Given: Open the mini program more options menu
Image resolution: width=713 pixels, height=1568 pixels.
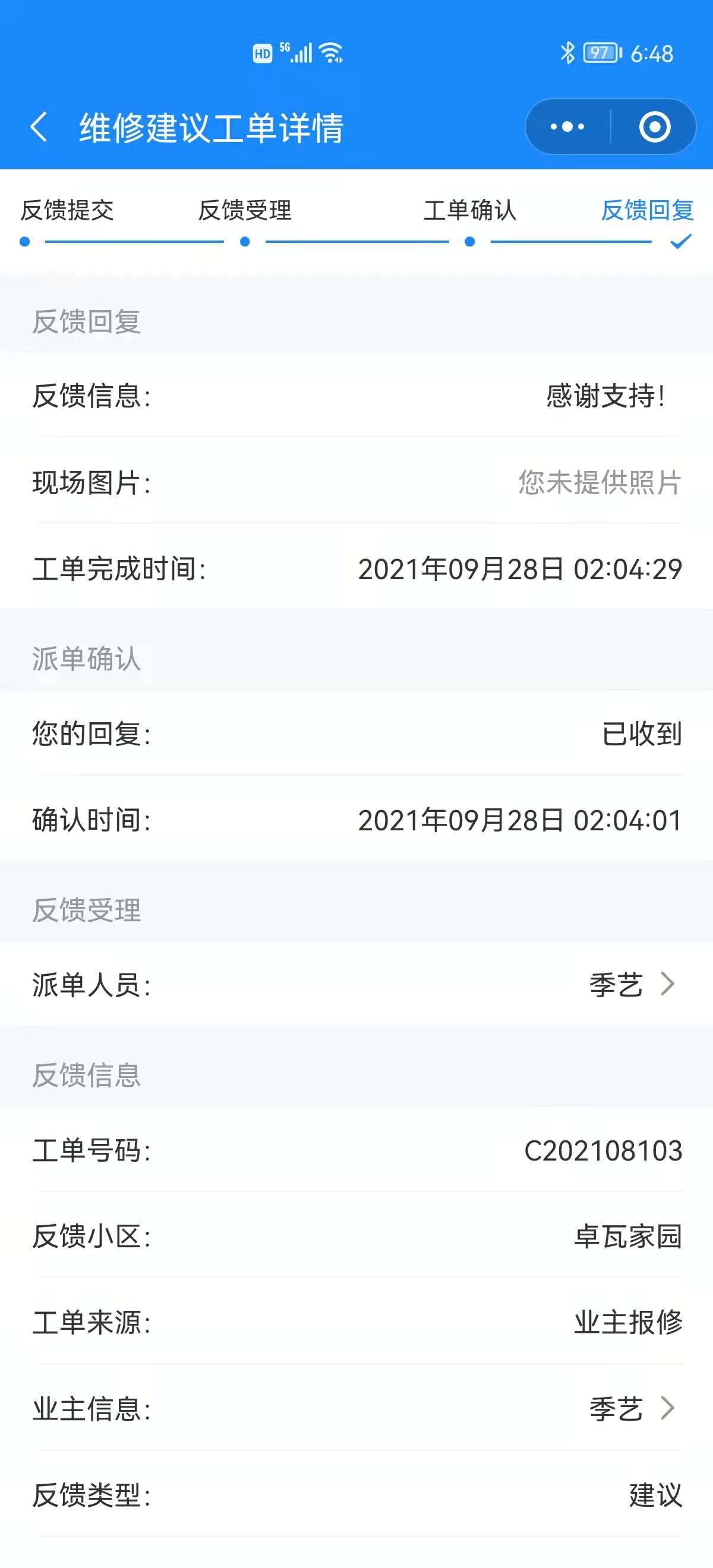Looking at the screenshot, I should click(x=567, y=127).
